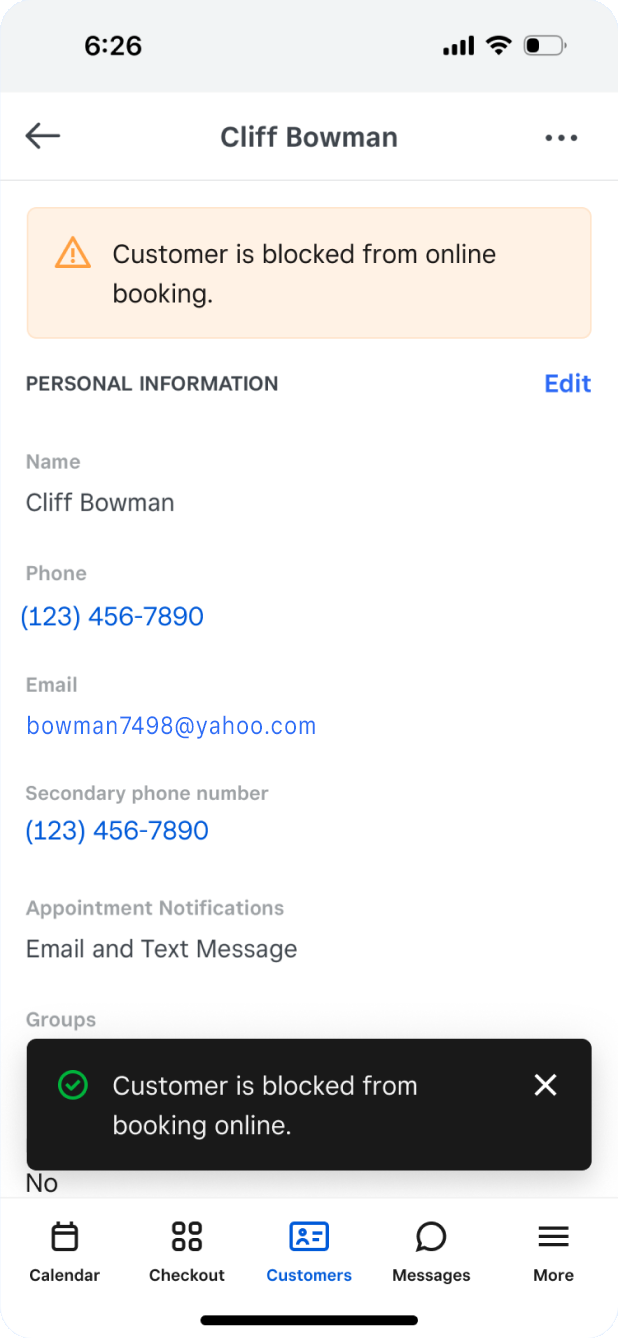The width and height of the screenshot is (618, 1338).
Task: Tap the secondary phone number link
Action: click(117, 830)
